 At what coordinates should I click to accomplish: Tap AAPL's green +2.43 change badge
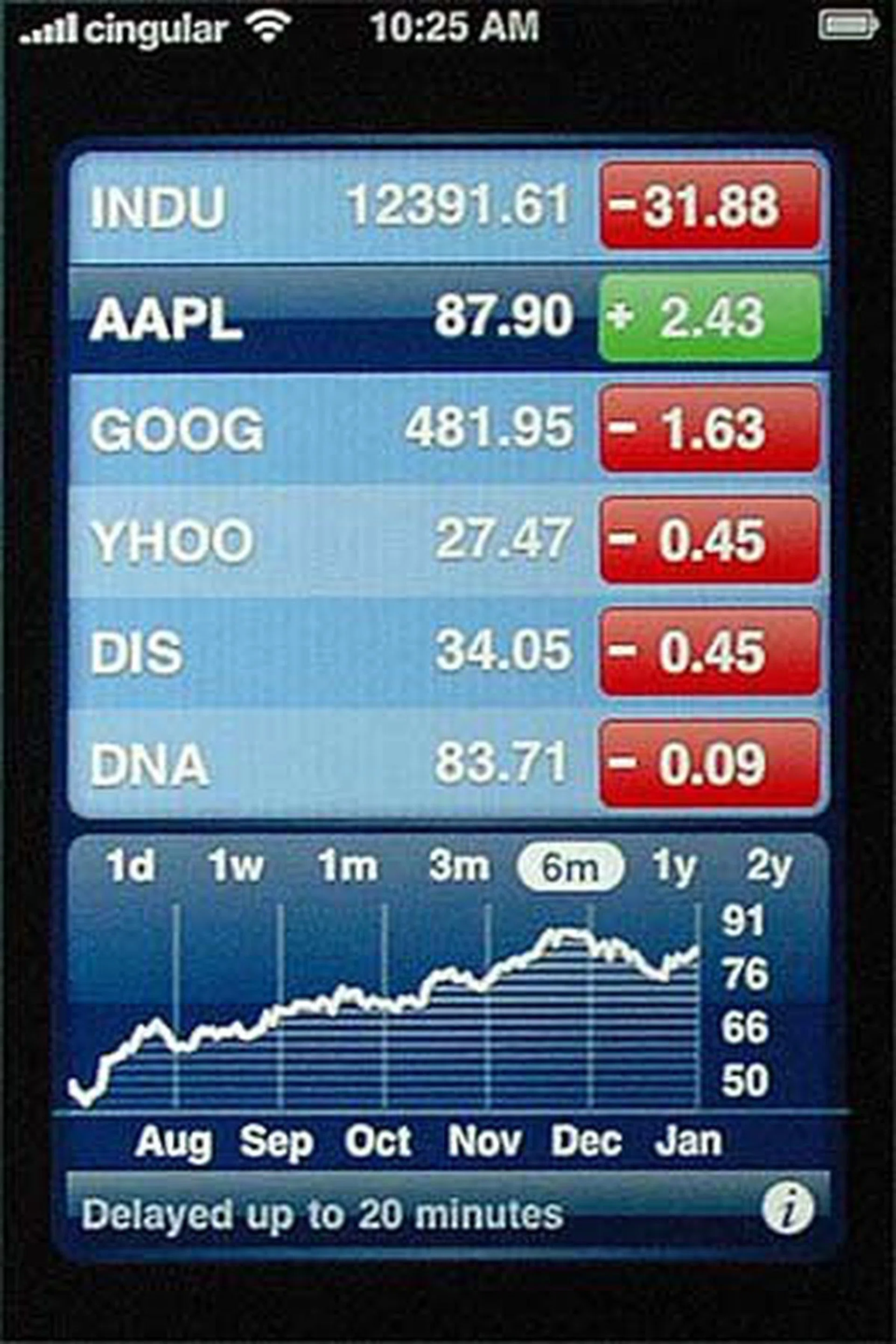coord(710,318)
